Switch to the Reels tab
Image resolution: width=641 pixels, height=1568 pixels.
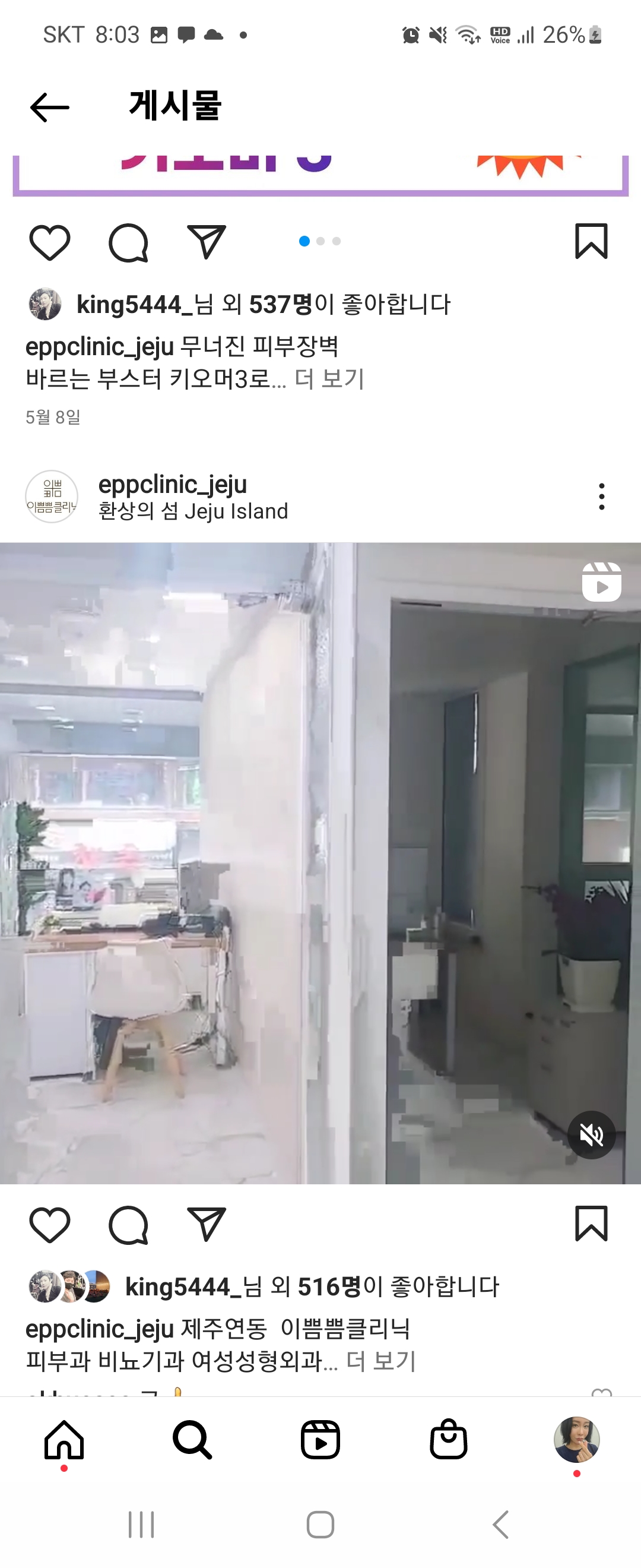[x=320, y=1440]
